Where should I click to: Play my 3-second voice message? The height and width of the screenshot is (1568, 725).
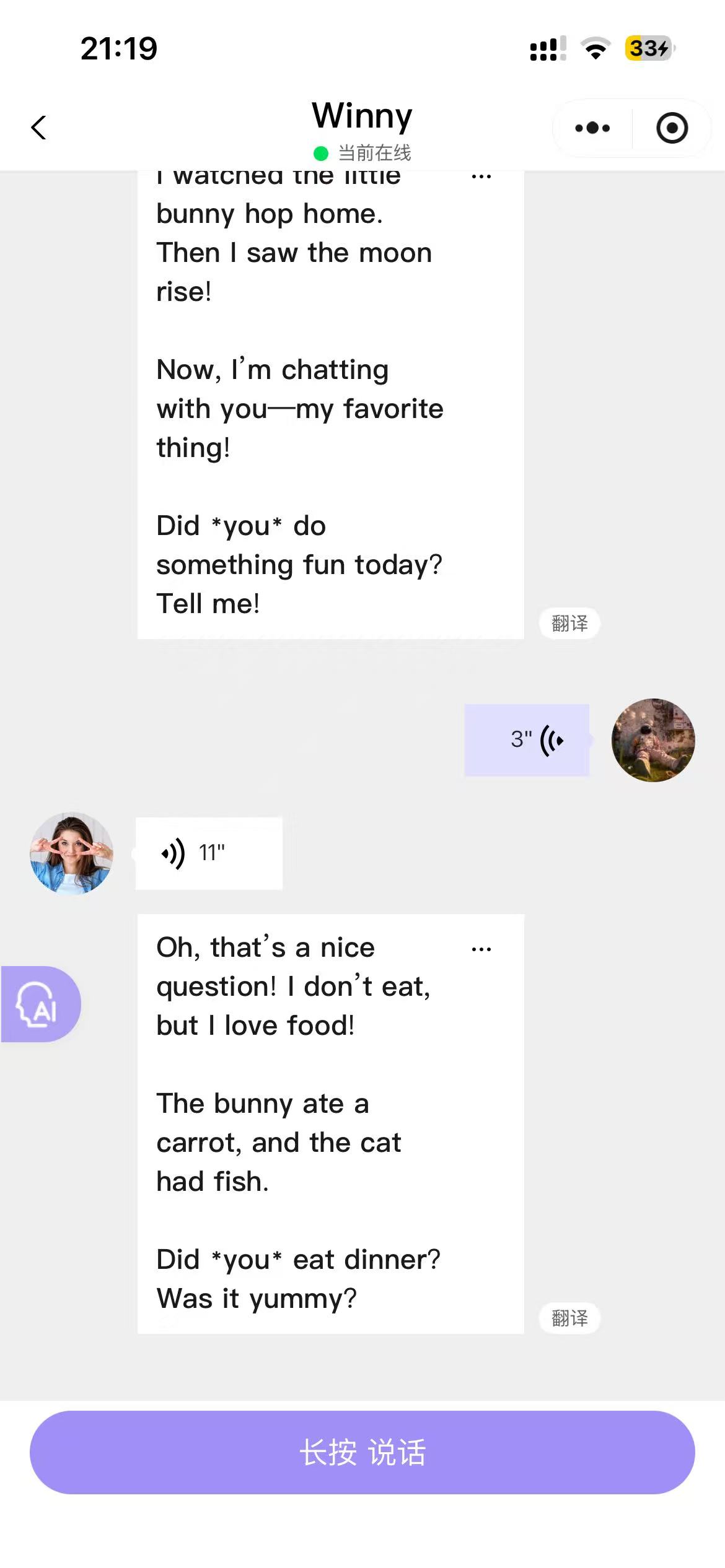[x=527, y=740]
